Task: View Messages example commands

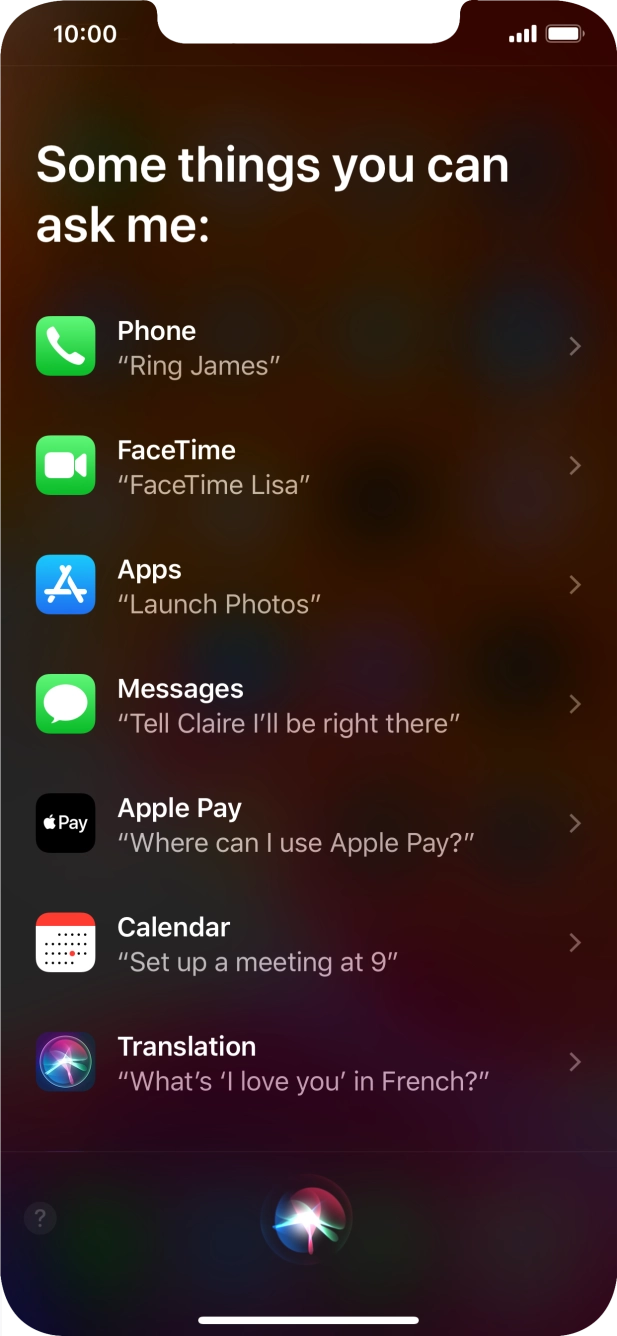Action: [308, 704]
